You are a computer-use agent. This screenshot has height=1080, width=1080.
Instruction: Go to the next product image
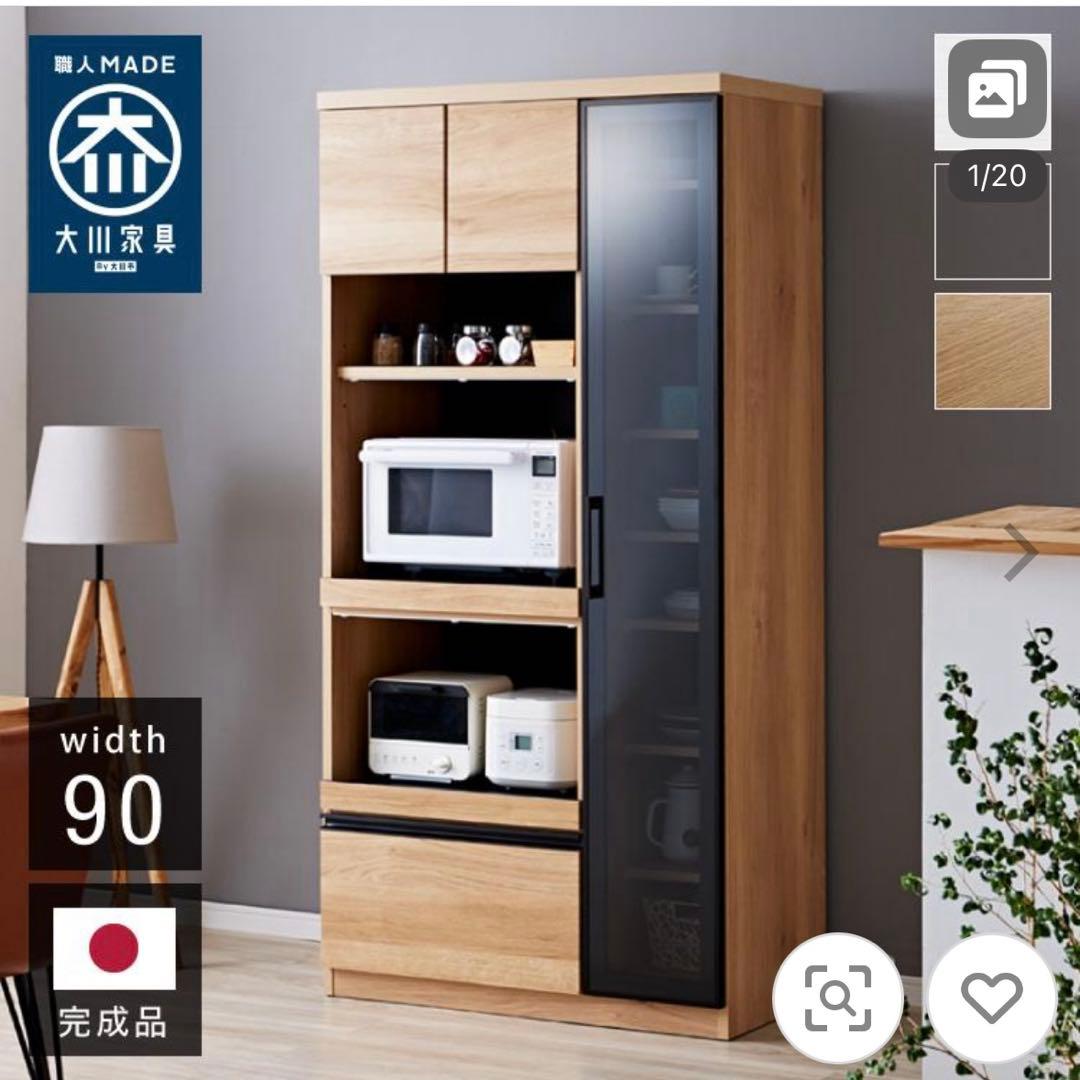[x=1020, y=553]
